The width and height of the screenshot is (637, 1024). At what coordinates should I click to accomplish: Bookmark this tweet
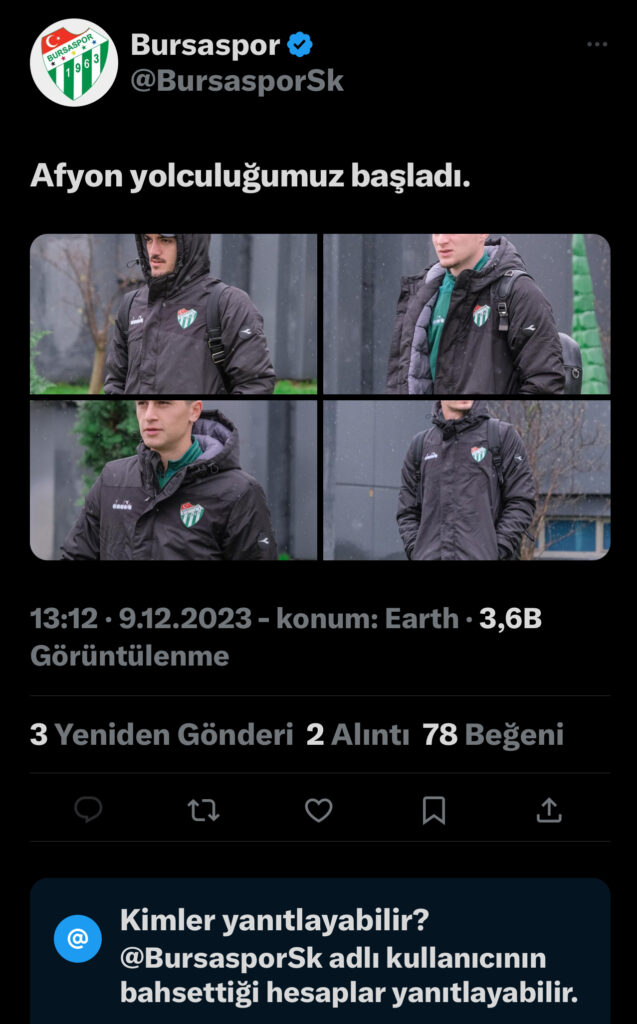(x=433, y=809)
